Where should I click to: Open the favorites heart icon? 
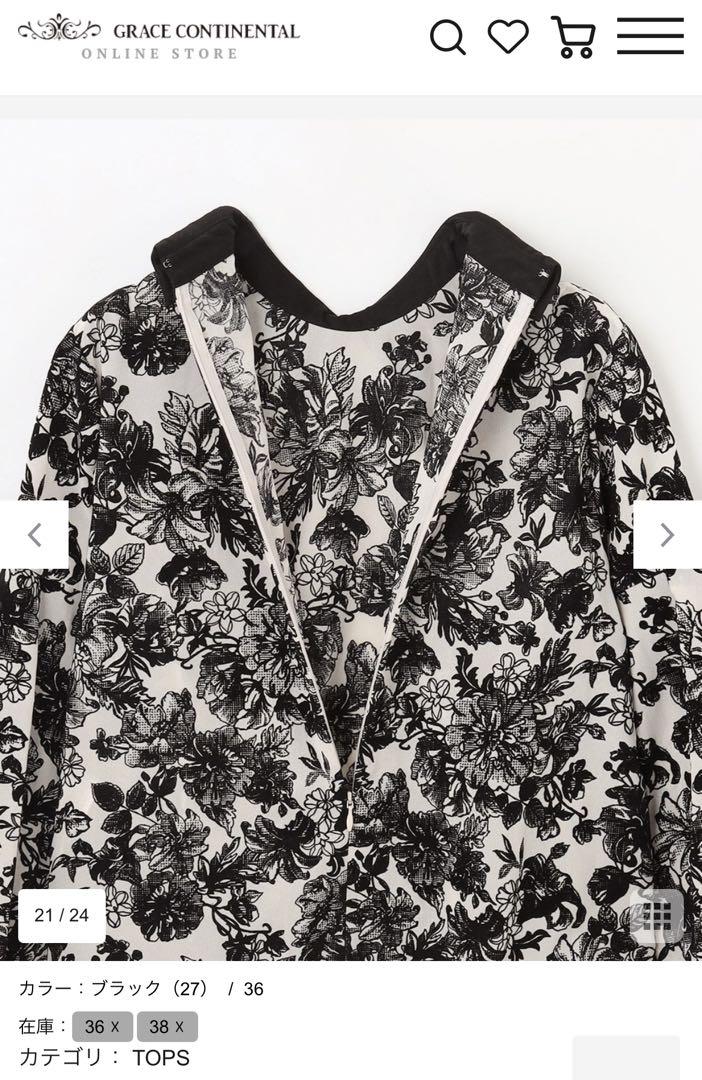(x=508, y=37)
